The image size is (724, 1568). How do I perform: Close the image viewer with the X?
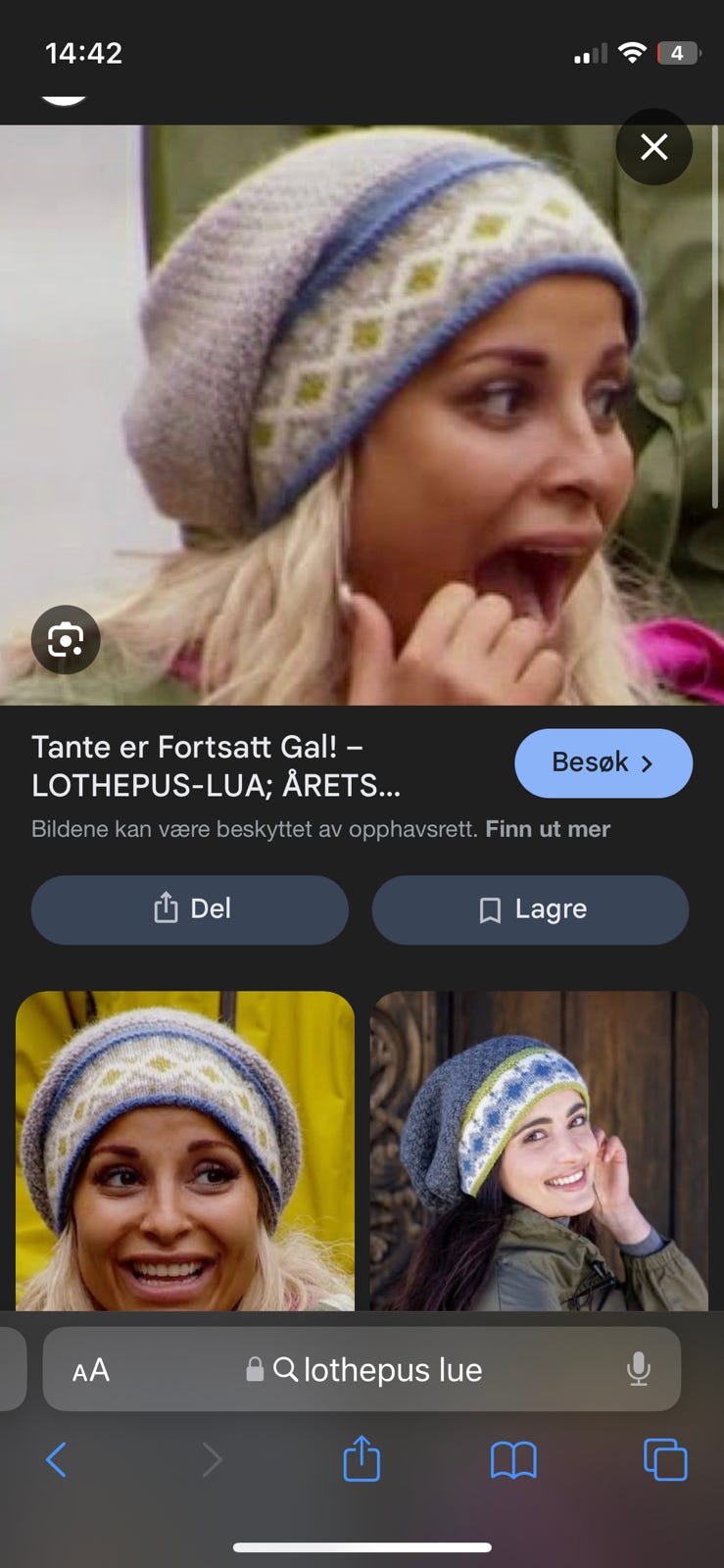tap(654, 147)
